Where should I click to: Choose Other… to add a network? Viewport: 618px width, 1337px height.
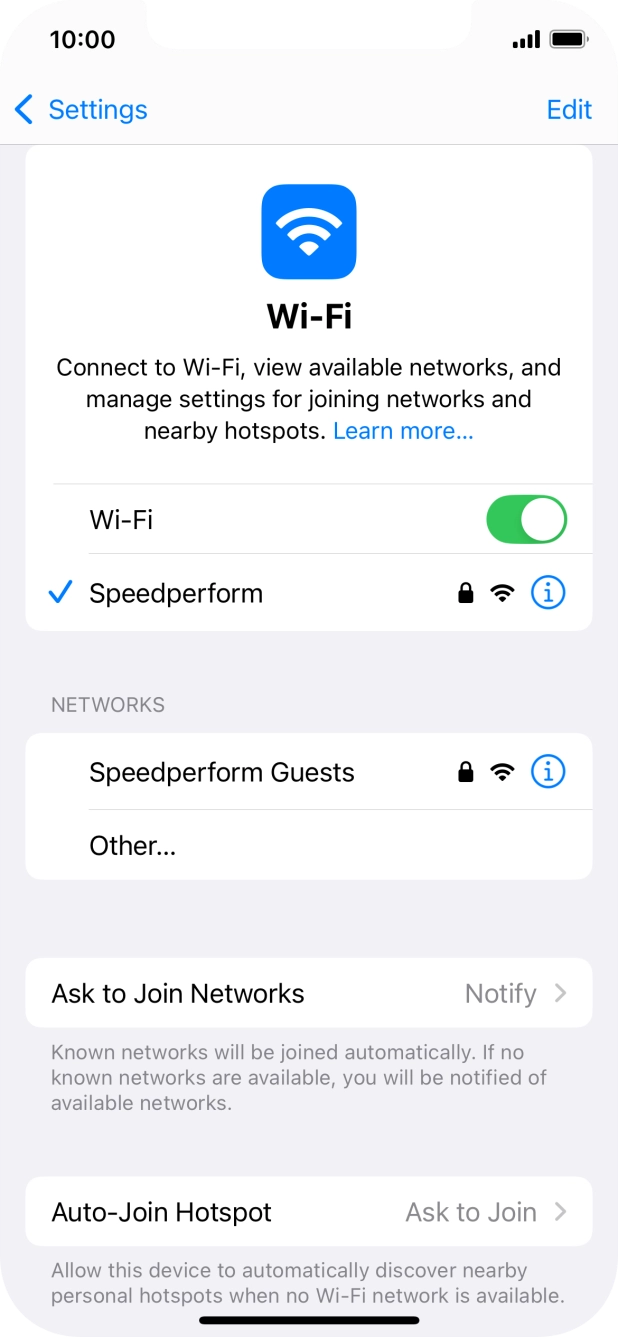click(133, 846)
